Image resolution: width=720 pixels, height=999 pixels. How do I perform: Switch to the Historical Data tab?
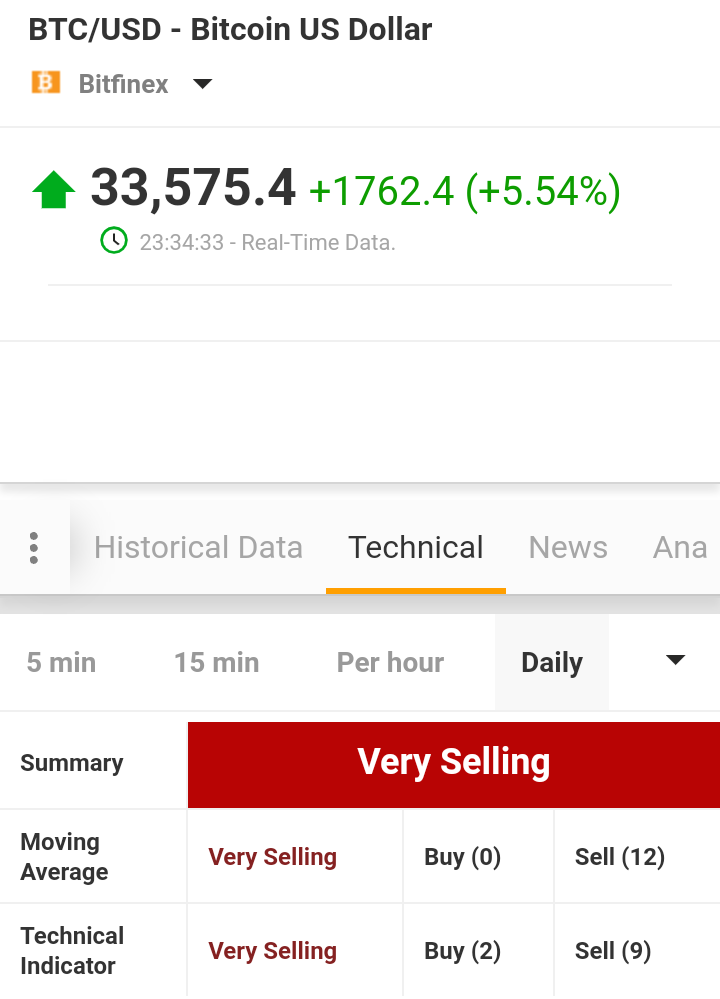point(198,548)
